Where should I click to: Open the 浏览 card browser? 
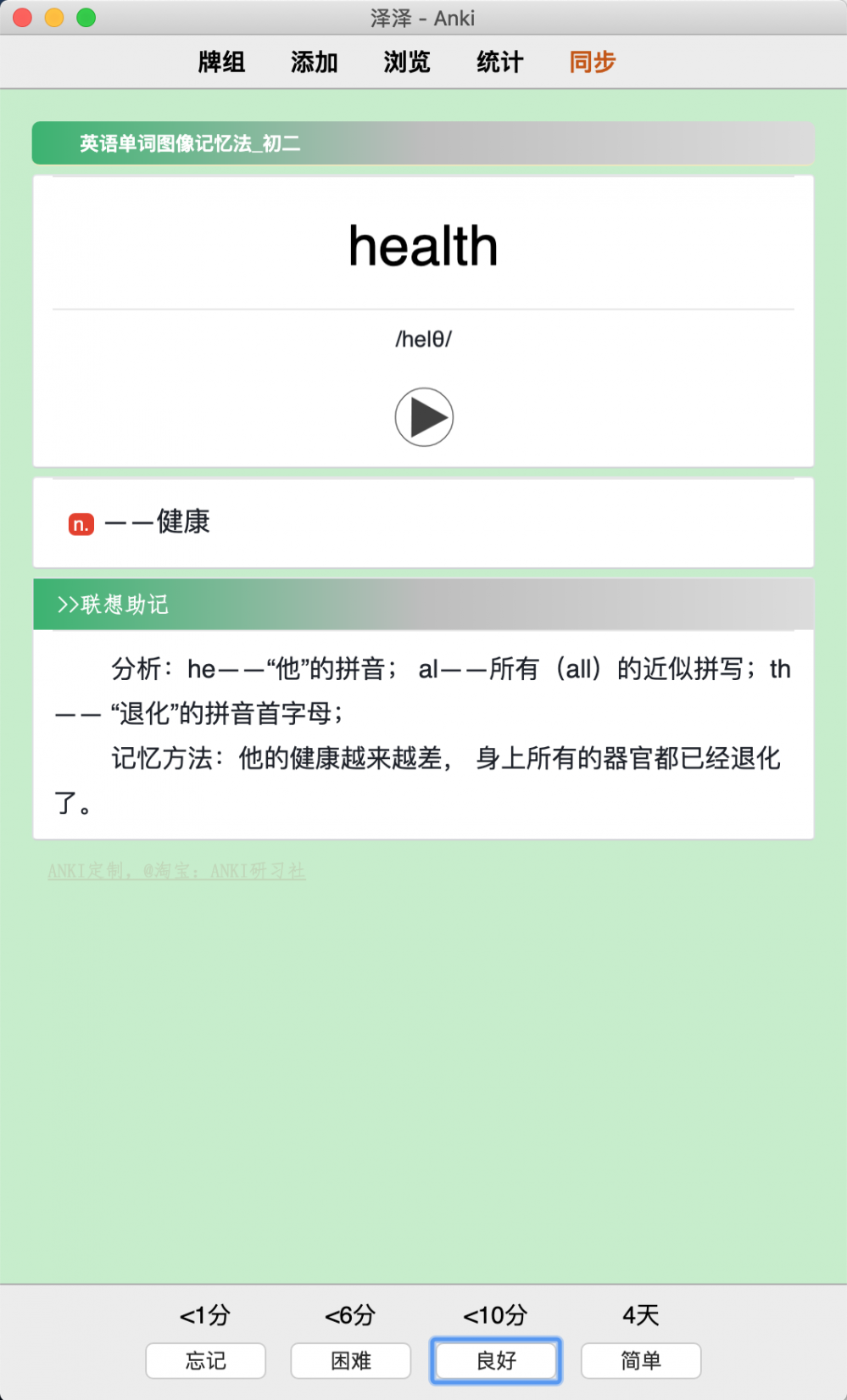407,62
